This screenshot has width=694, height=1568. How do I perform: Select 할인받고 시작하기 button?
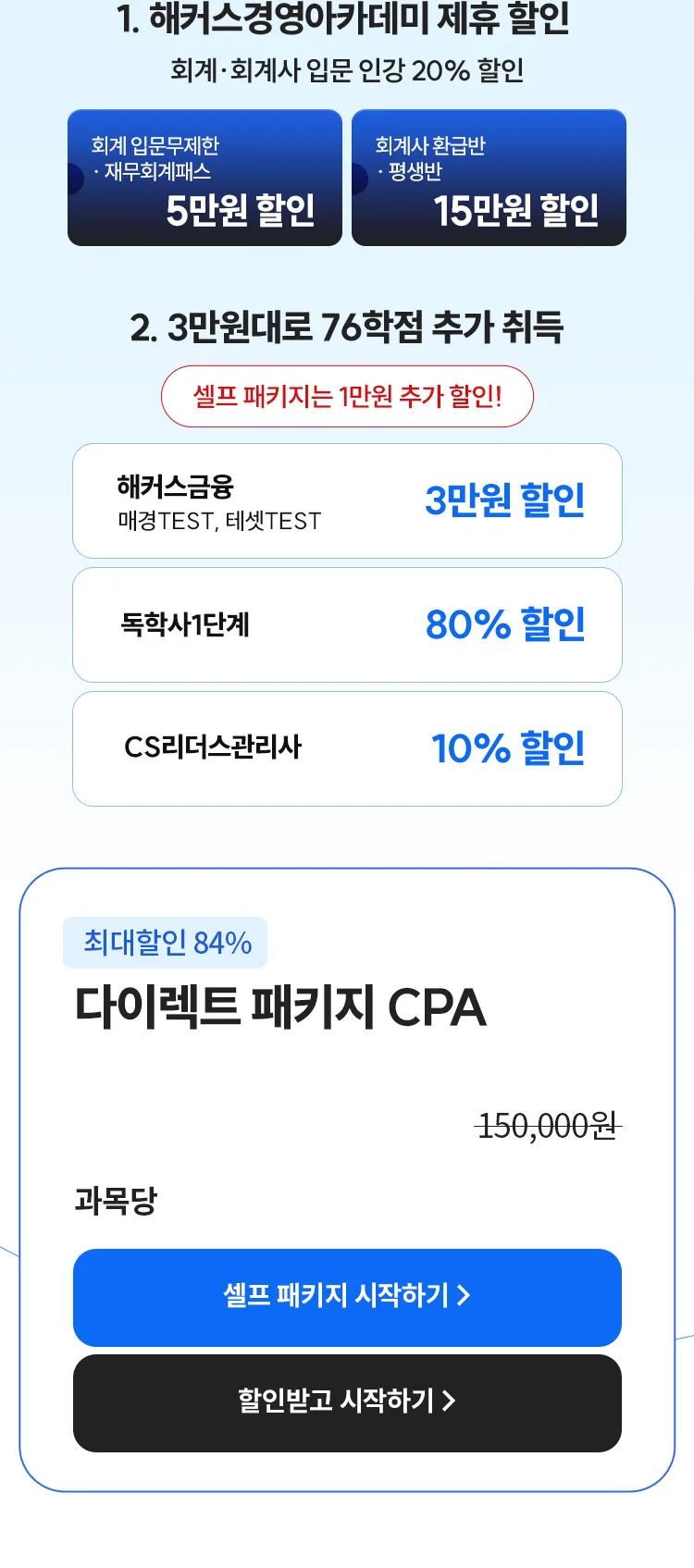point(347,1402)
